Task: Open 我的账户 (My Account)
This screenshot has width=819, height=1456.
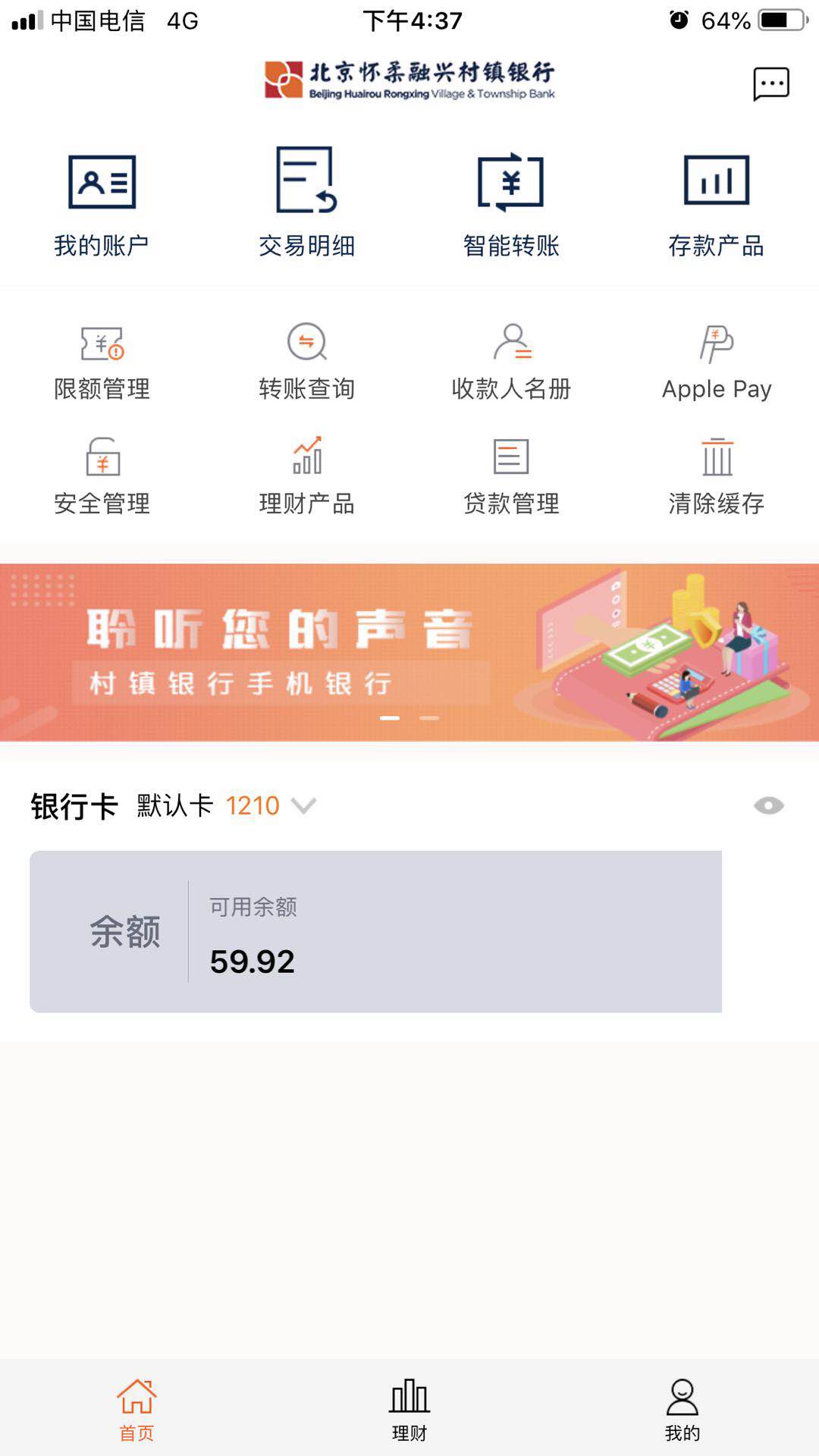Action: (x=102, y=203)
